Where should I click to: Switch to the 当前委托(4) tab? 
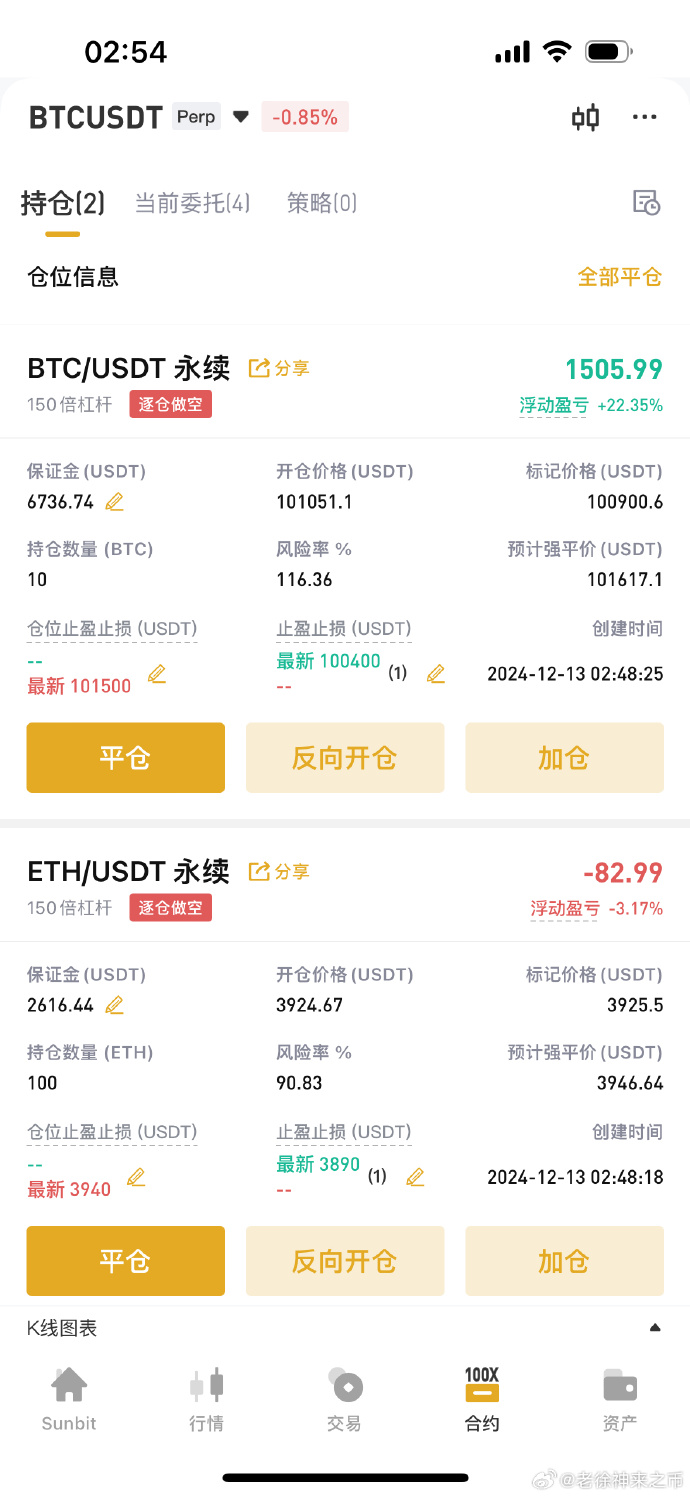[x=192, y=204]
